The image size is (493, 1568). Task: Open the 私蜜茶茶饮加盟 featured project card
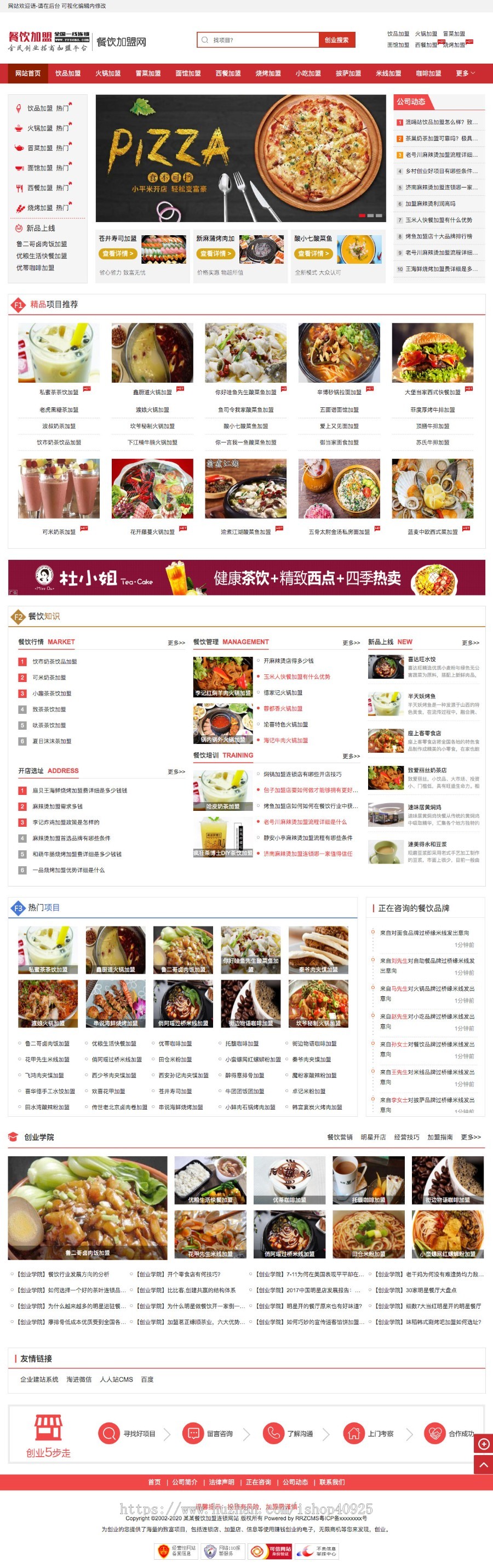point(59,360)
